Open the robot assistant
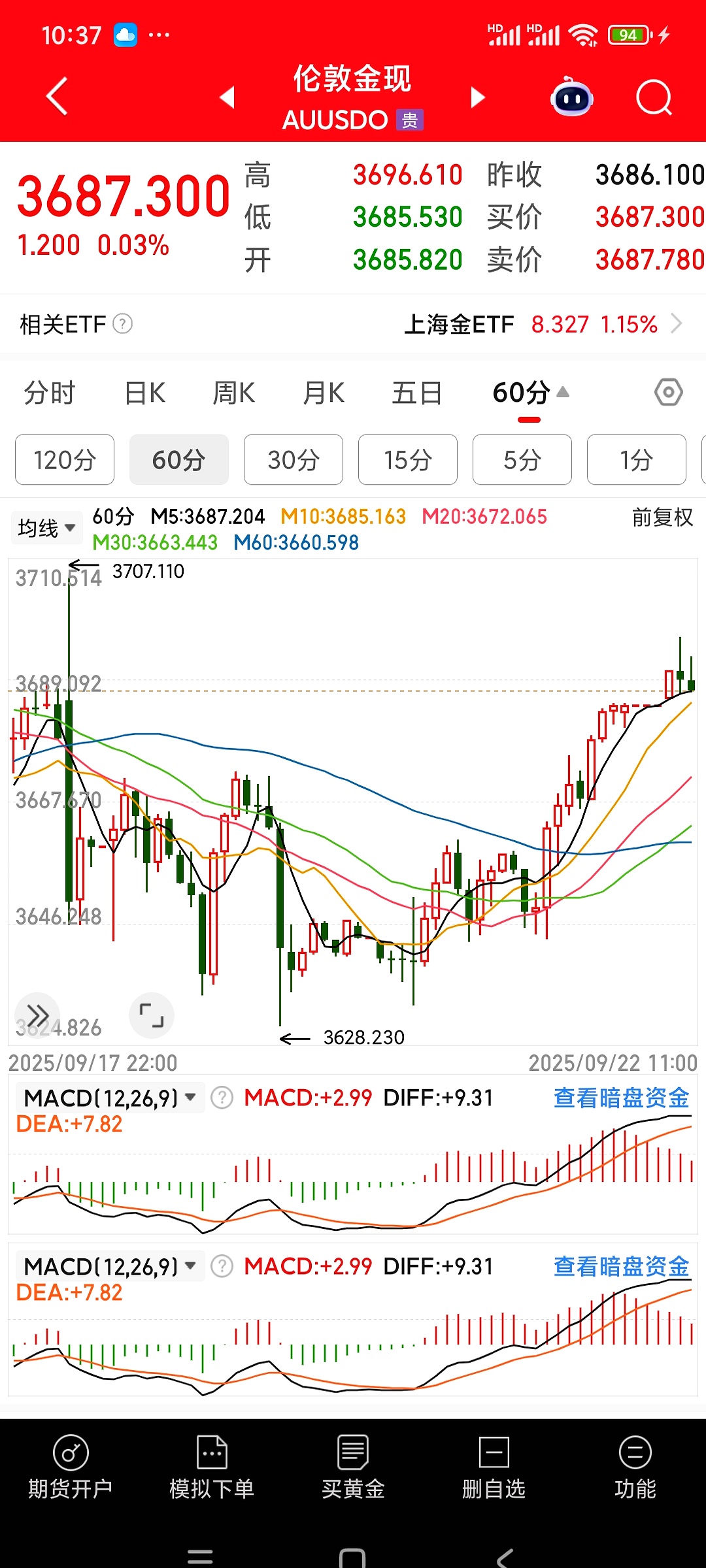The image size is (706, 1568). tap(571, 98)
